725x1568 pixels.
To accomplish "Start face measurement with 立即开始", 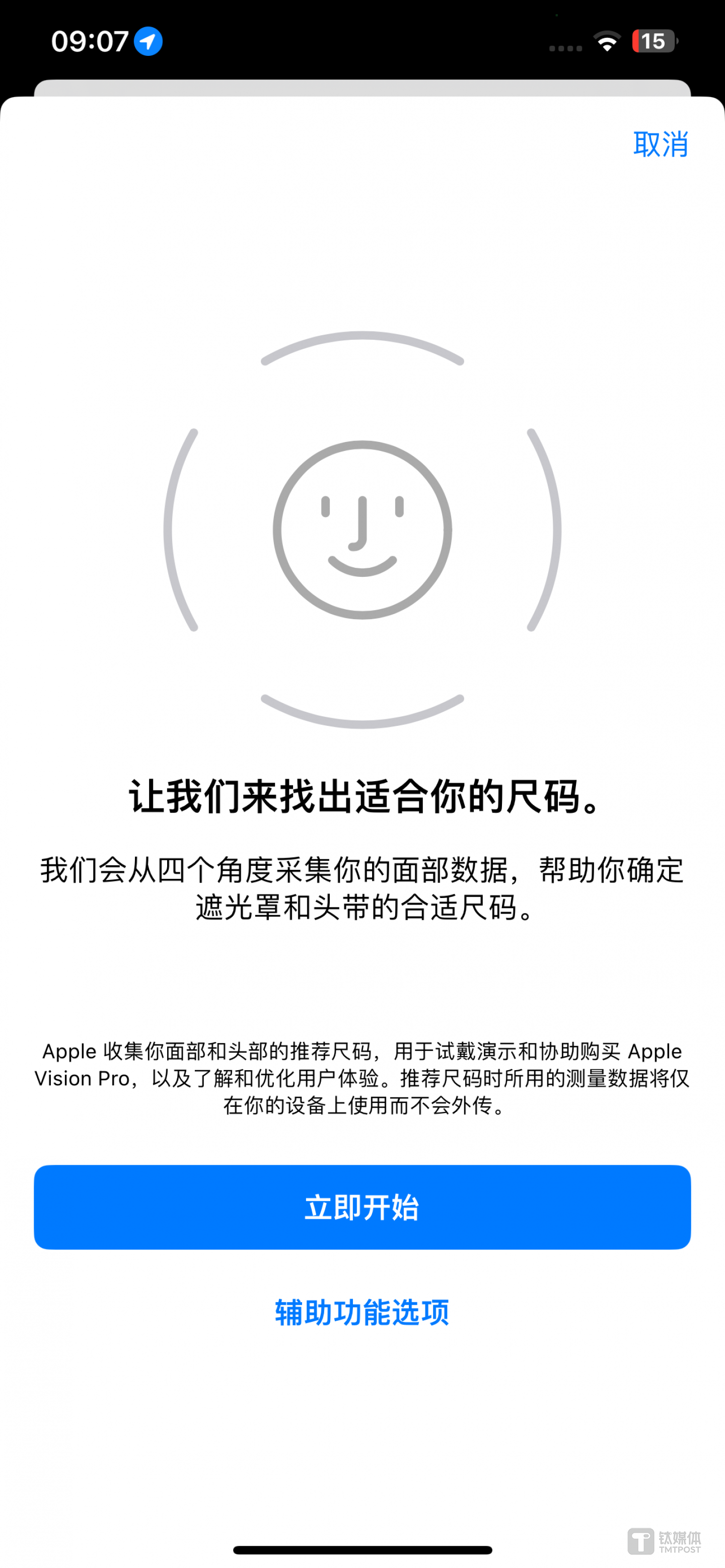I will [362, 1207].
